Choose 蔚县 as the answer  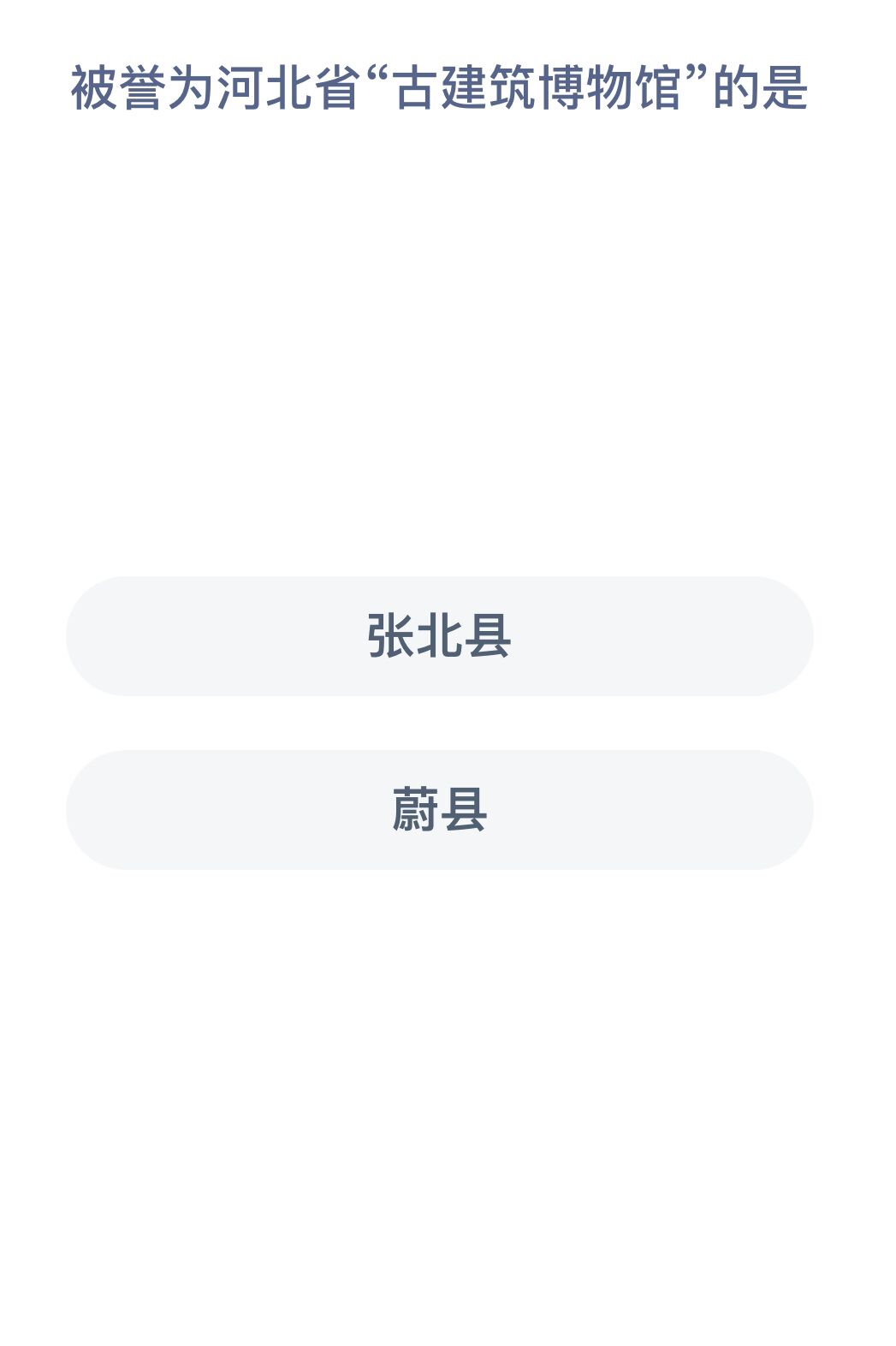coord(439,810)
